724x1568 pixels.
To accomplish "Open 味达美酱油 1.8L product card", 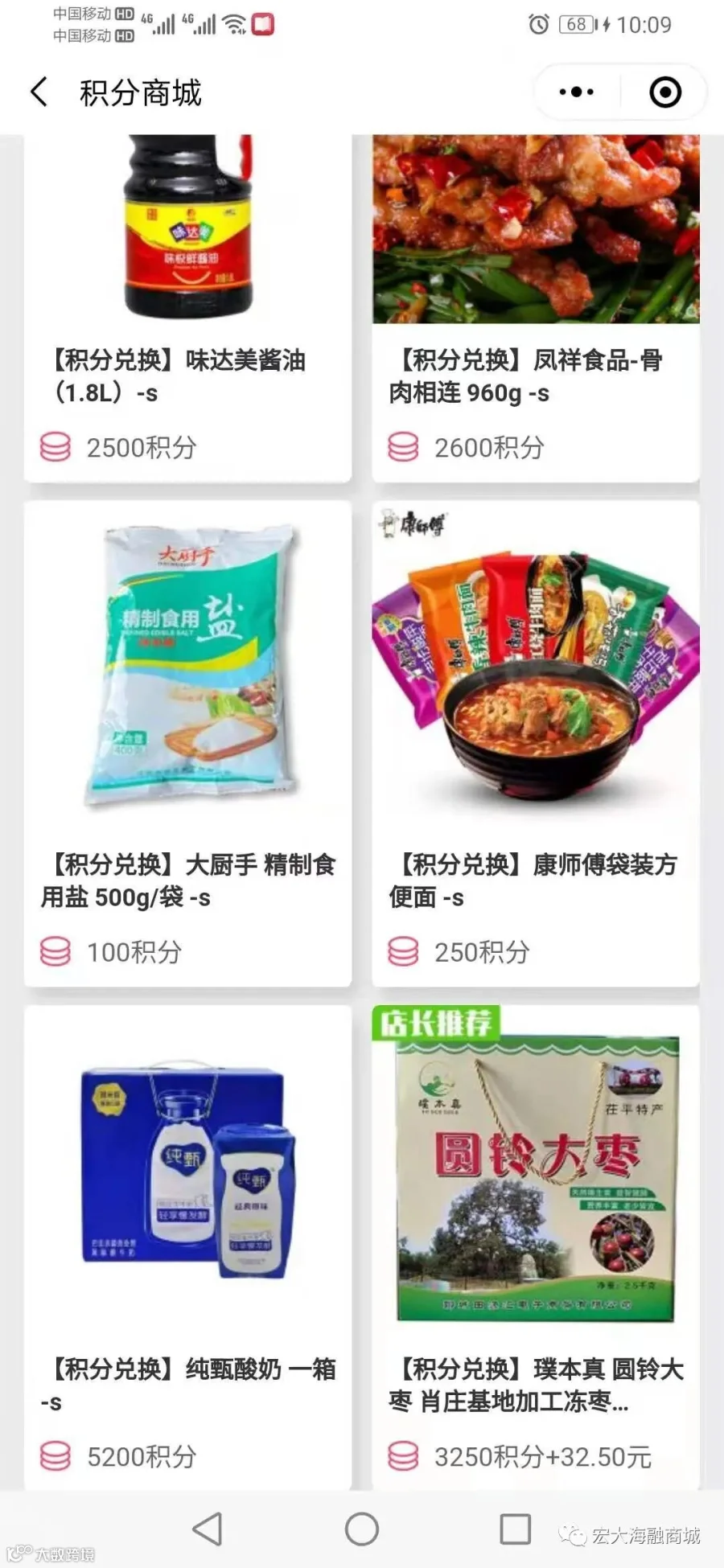I will pyautogui.click(x=187, y=309).
